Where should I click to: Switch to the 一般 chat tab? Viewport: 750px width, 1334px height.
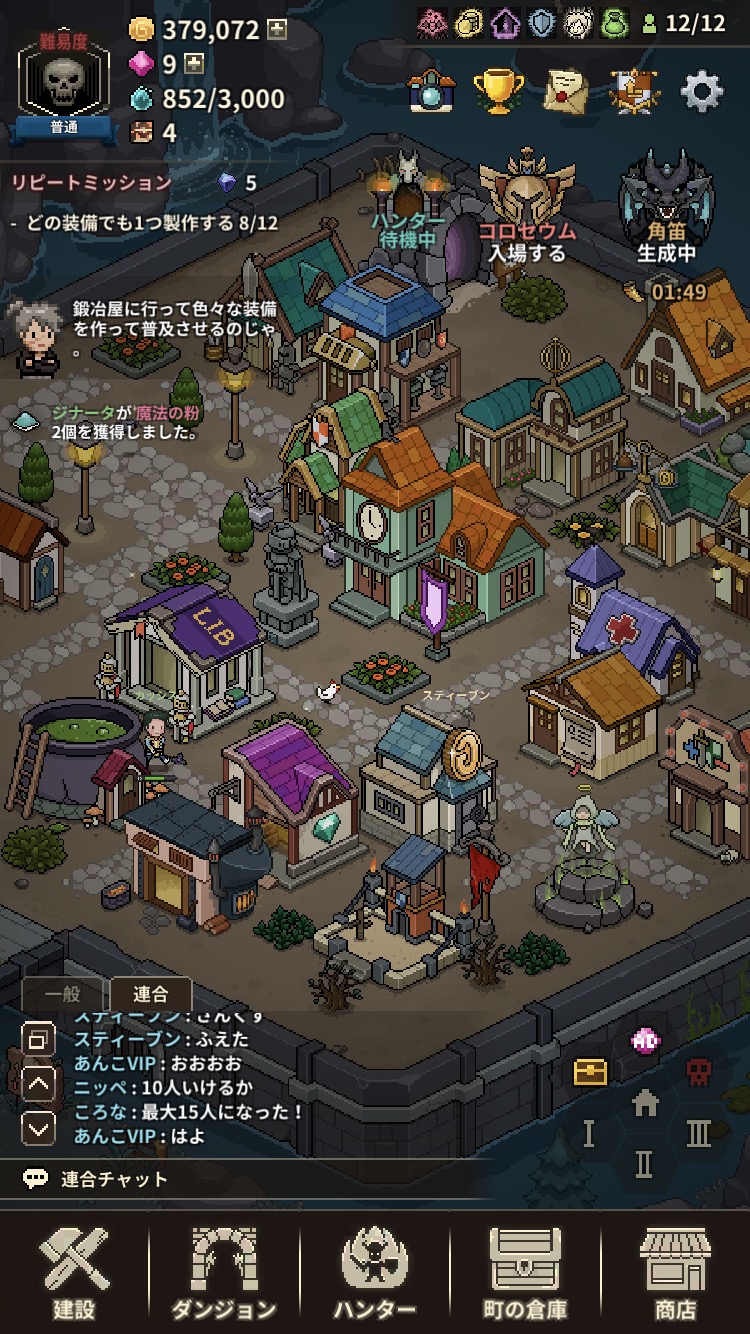(63, 995)
